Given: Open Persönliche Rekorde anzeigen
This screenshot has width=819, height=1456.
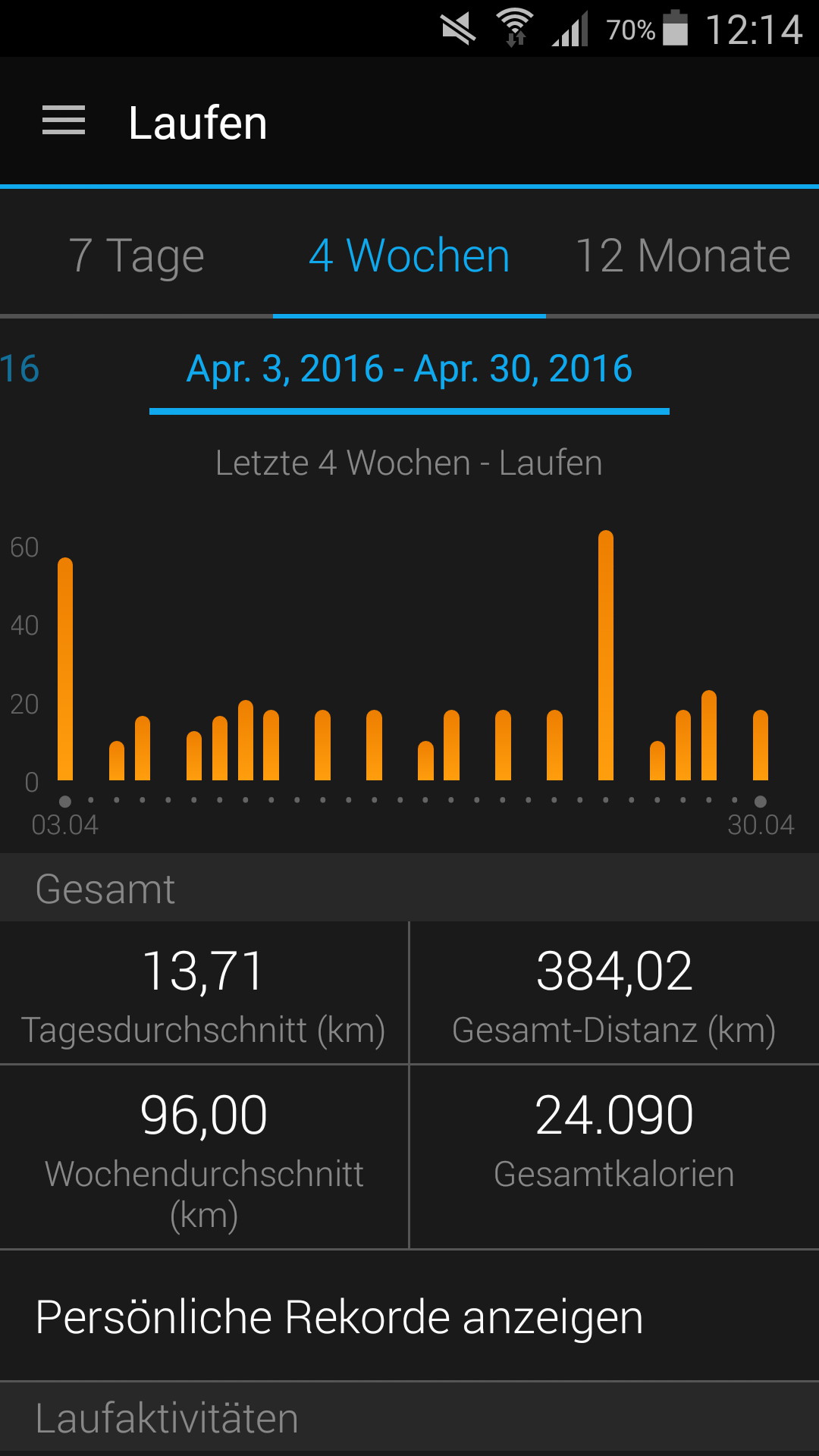Looking at the screenshot, I should [340, 1317].
